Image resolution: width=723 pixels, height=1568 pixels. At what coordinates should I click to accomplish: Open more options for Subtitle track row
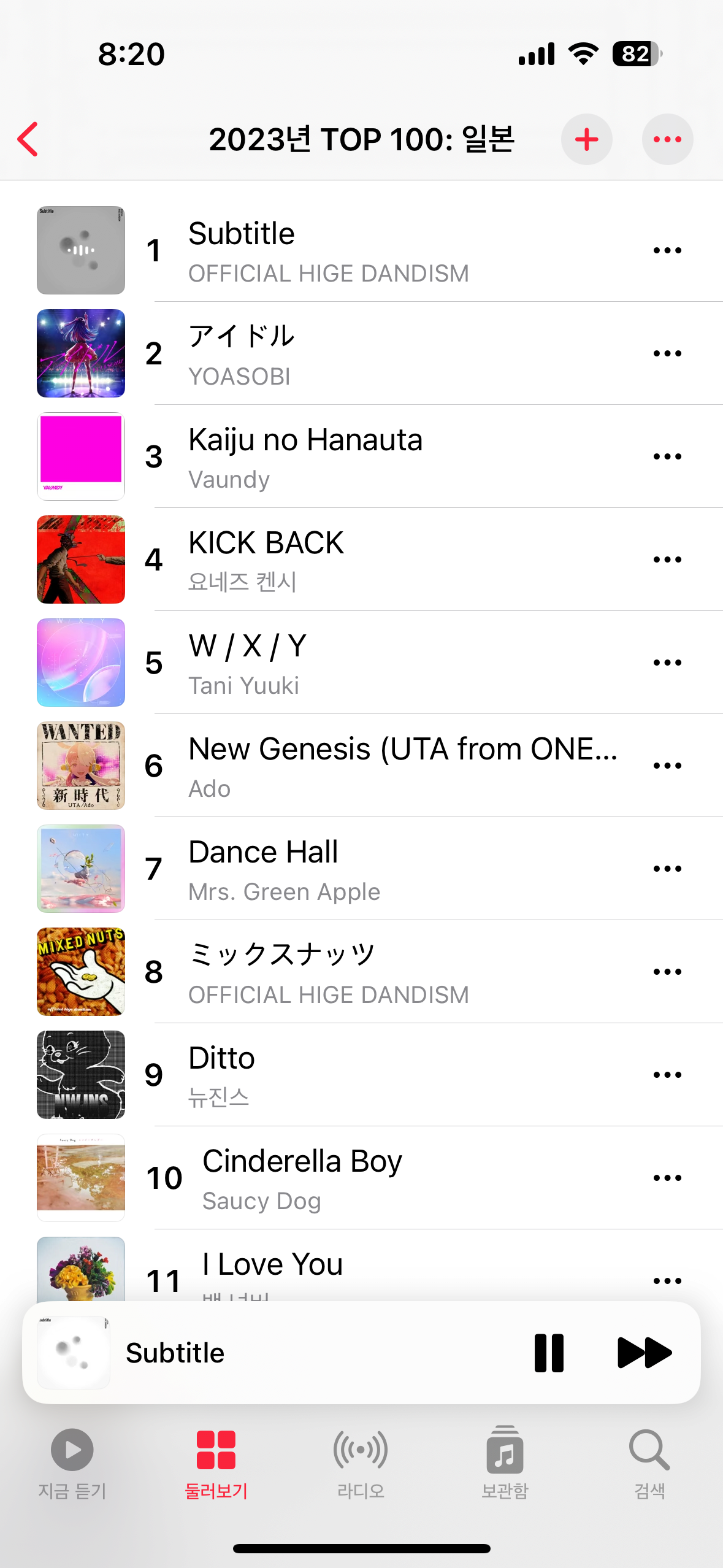[x=667, y=250]
